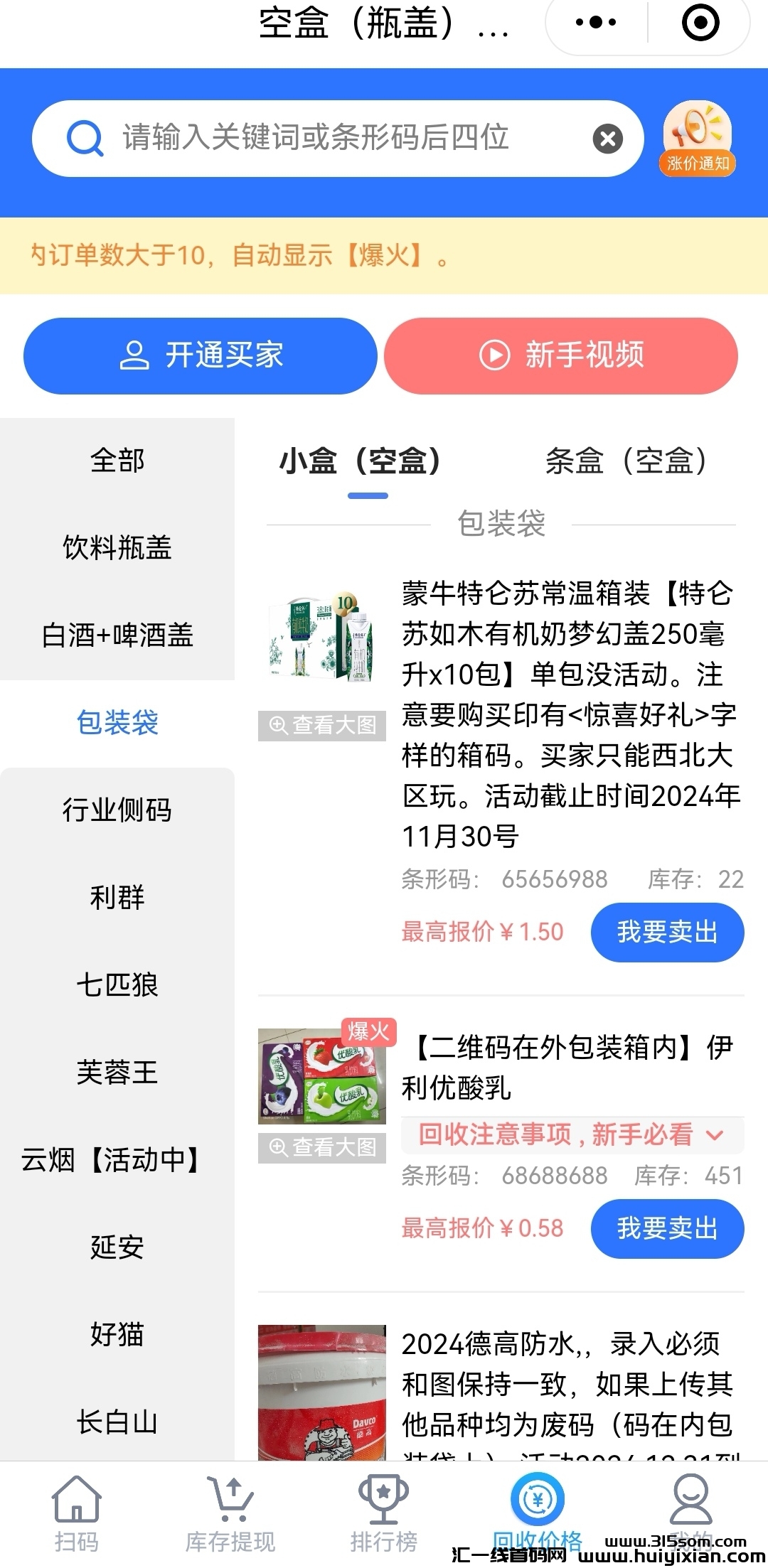Select the 饮料瓶盖 category
The width and height of the screenshot is (768, 1568).
pyautogui.click(x=117, y=547)
